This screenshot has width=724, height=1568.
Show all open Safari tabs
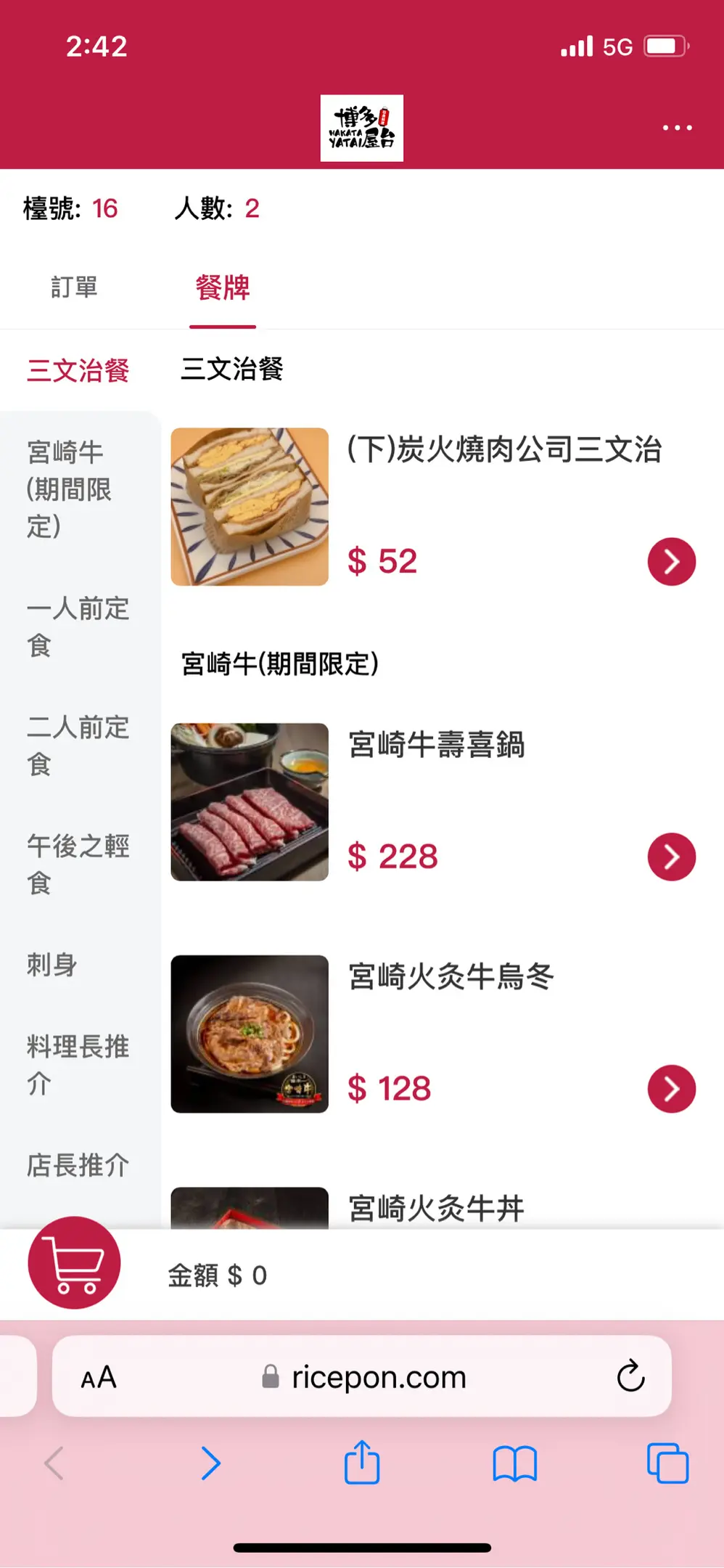point(667,1463)
